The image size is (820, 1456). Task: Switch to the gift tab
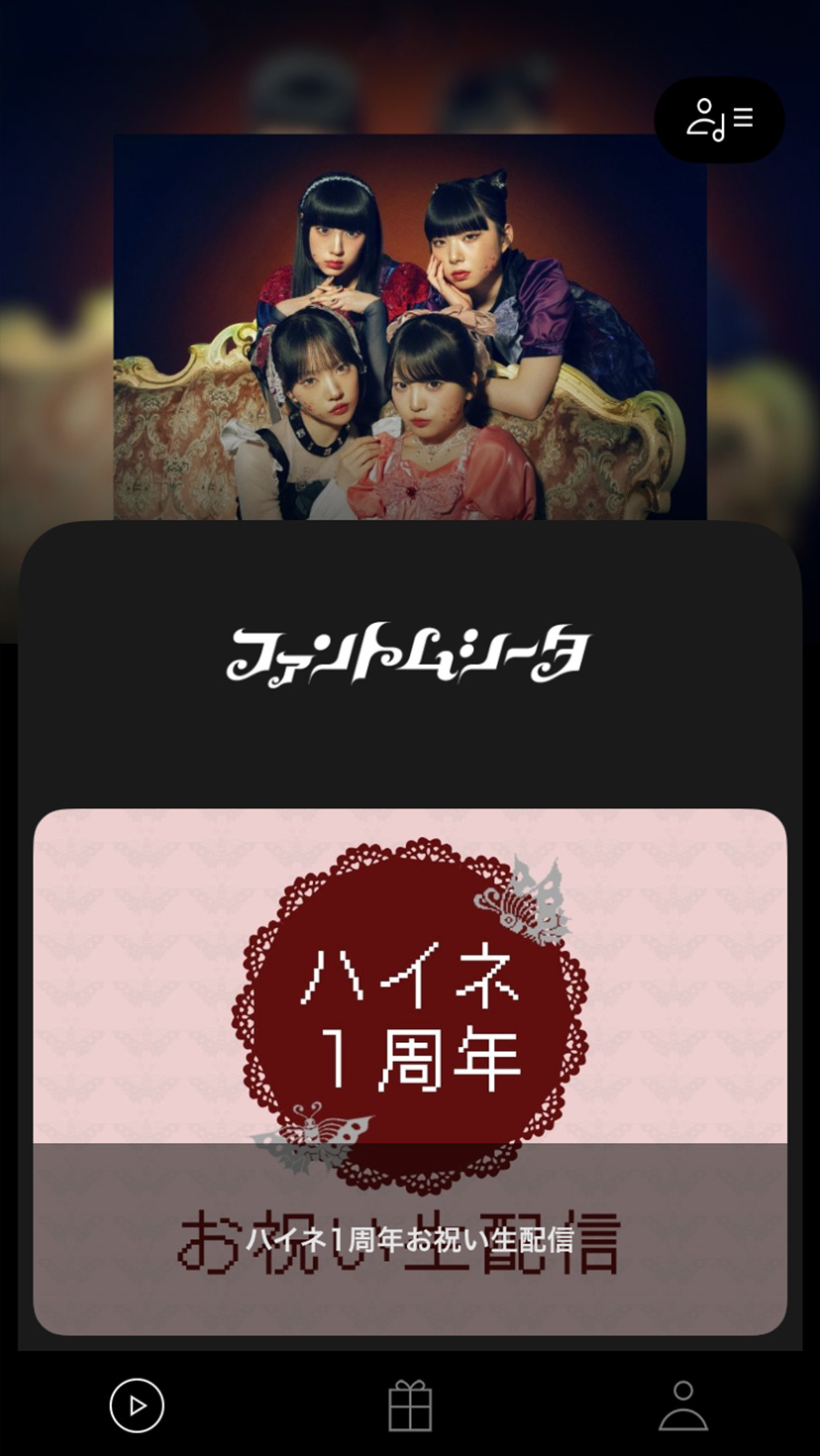[410, 1404]
